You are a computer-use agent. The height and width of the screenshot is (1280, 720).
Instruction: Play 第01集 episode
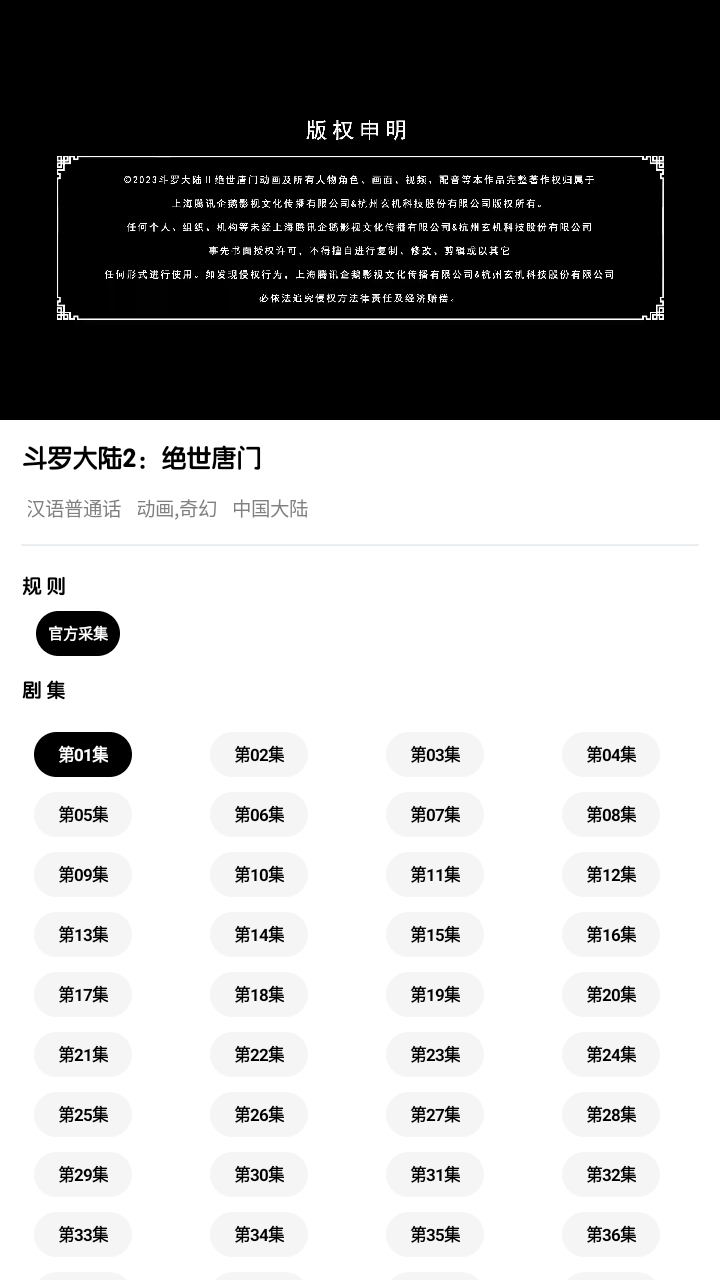pos(83,755)
